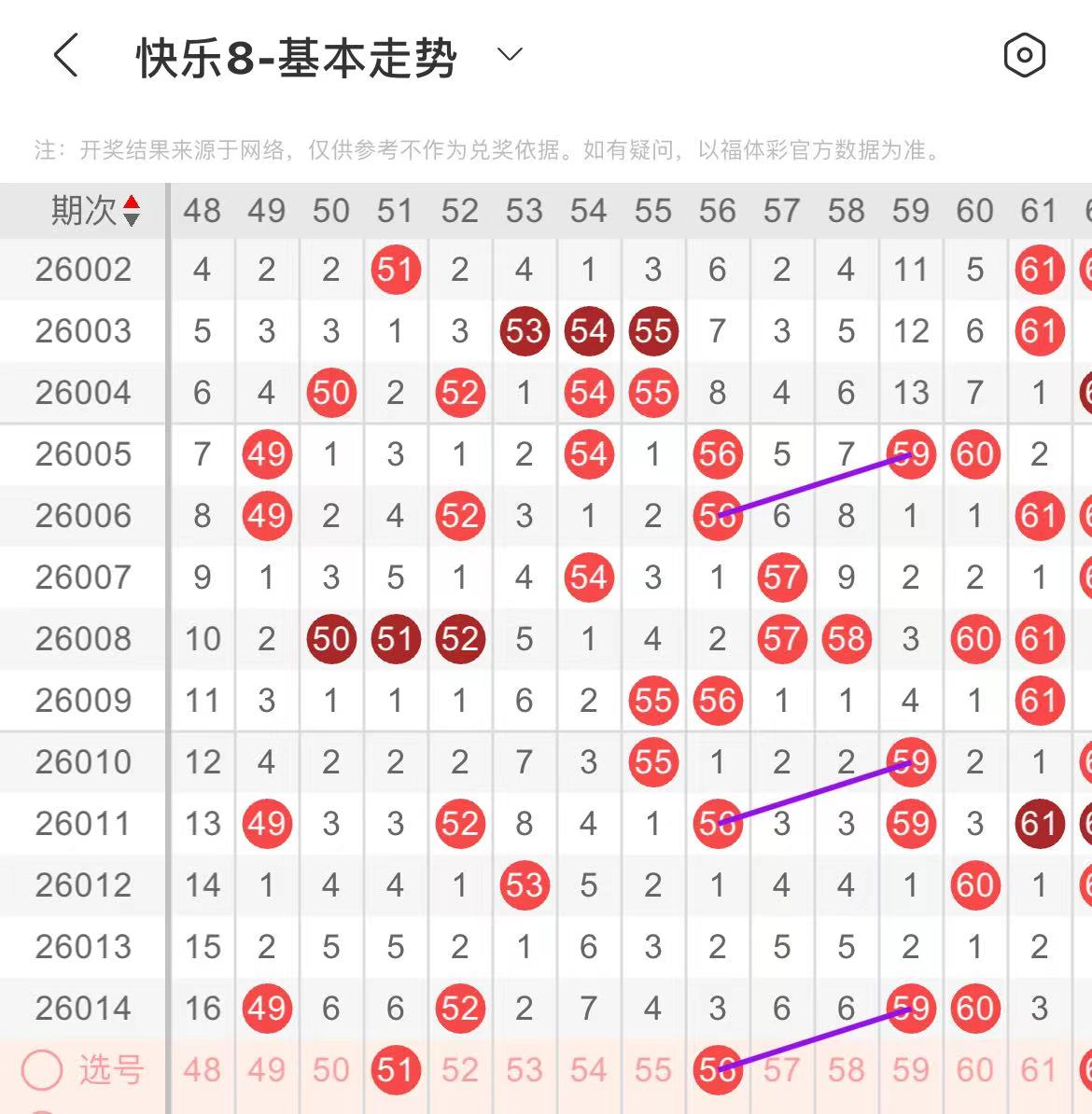Select number 53 in the 选号 row
Screen dimensions: 1092x1114
(524, 1070)
